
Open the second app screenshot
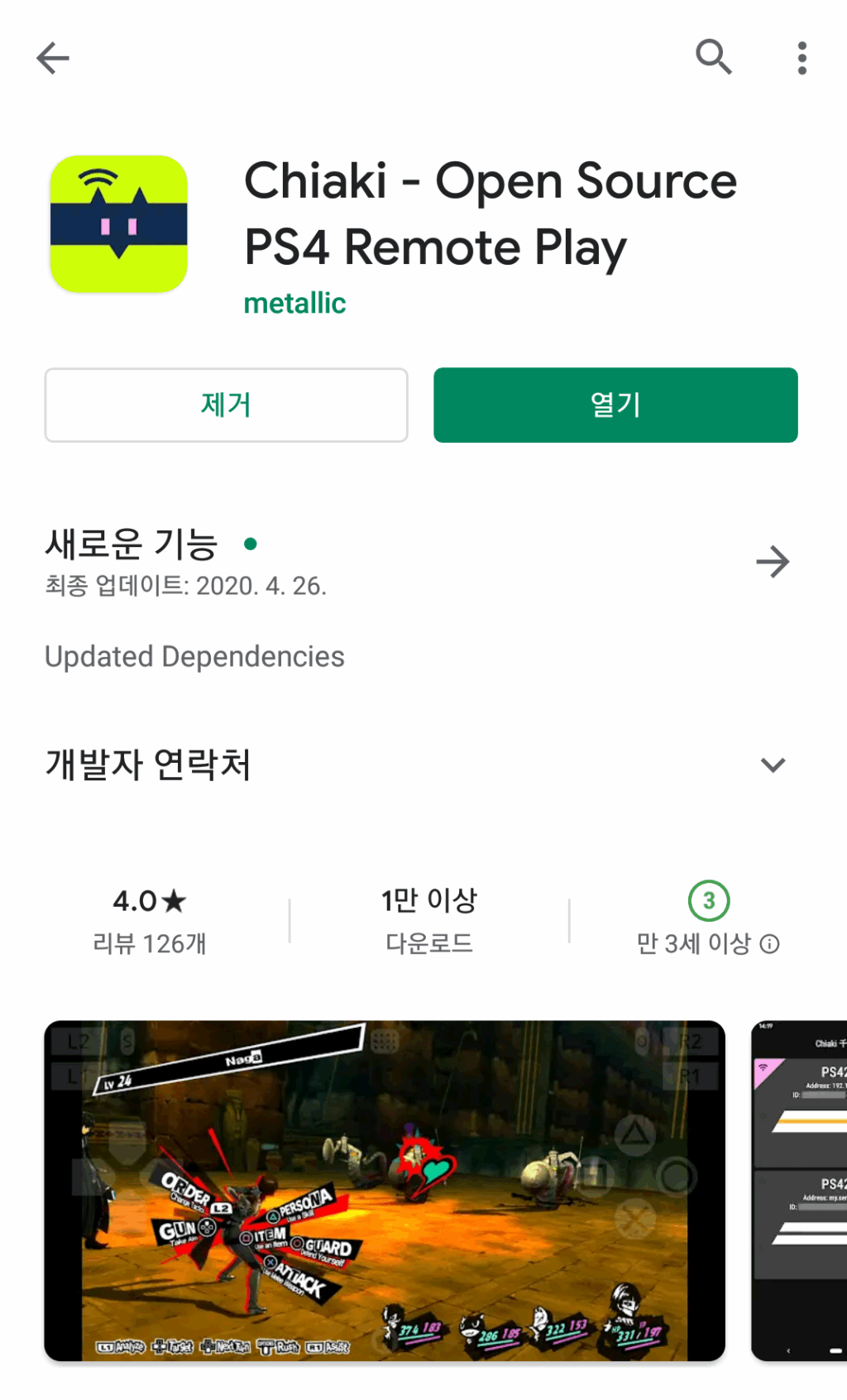799,1190
